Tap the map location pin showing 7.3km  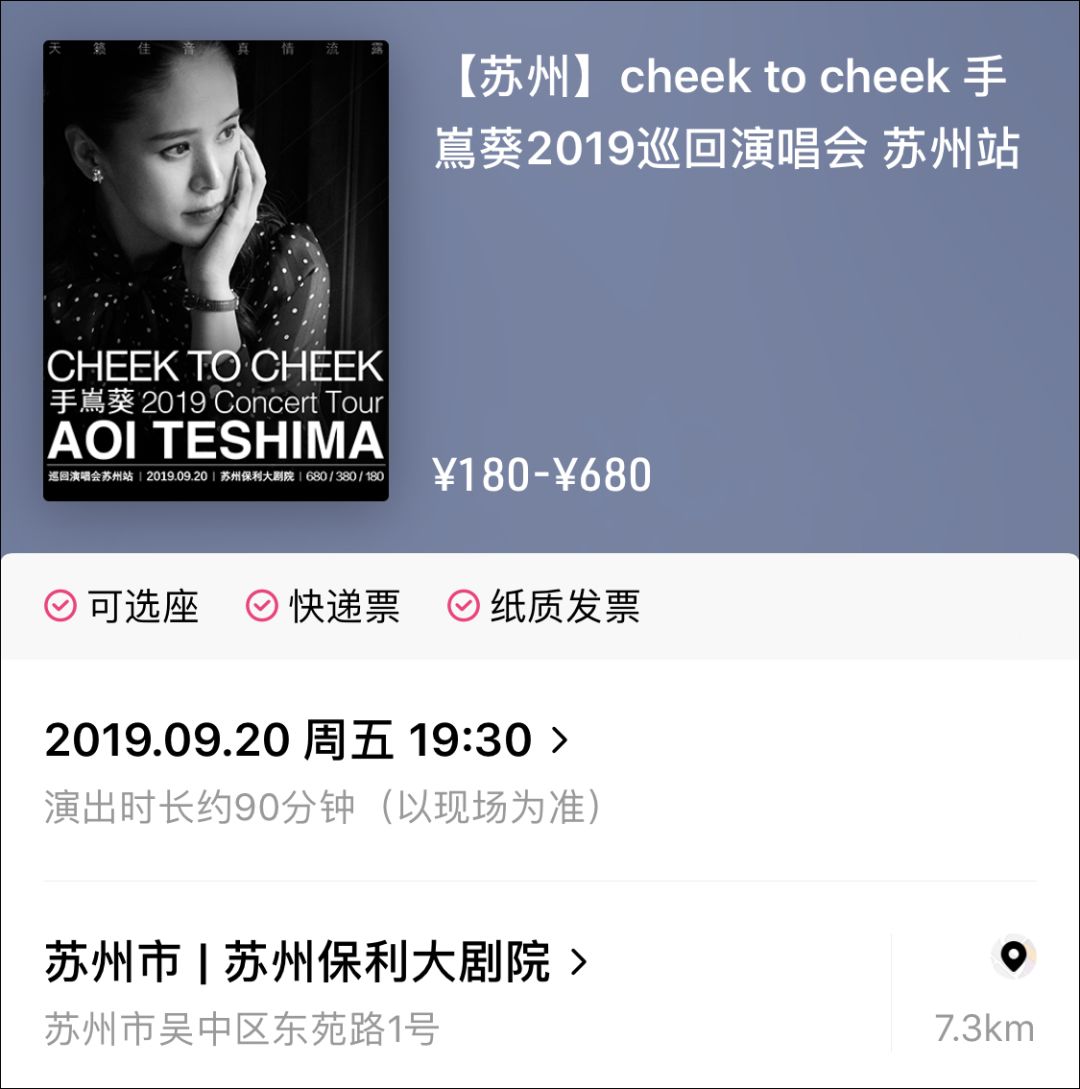[1013, 957]
